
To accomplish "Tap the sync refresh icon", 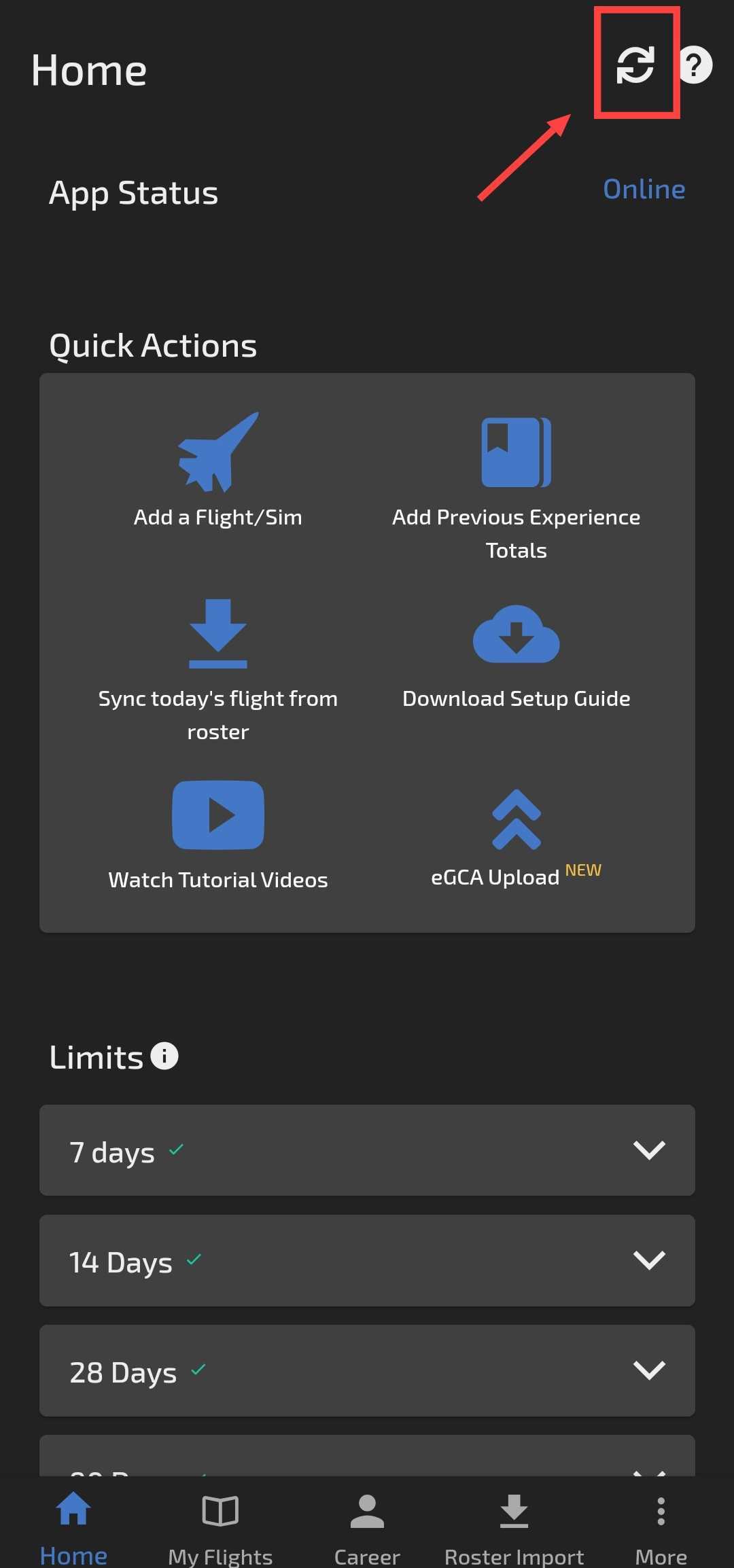I will click(635, 65).
